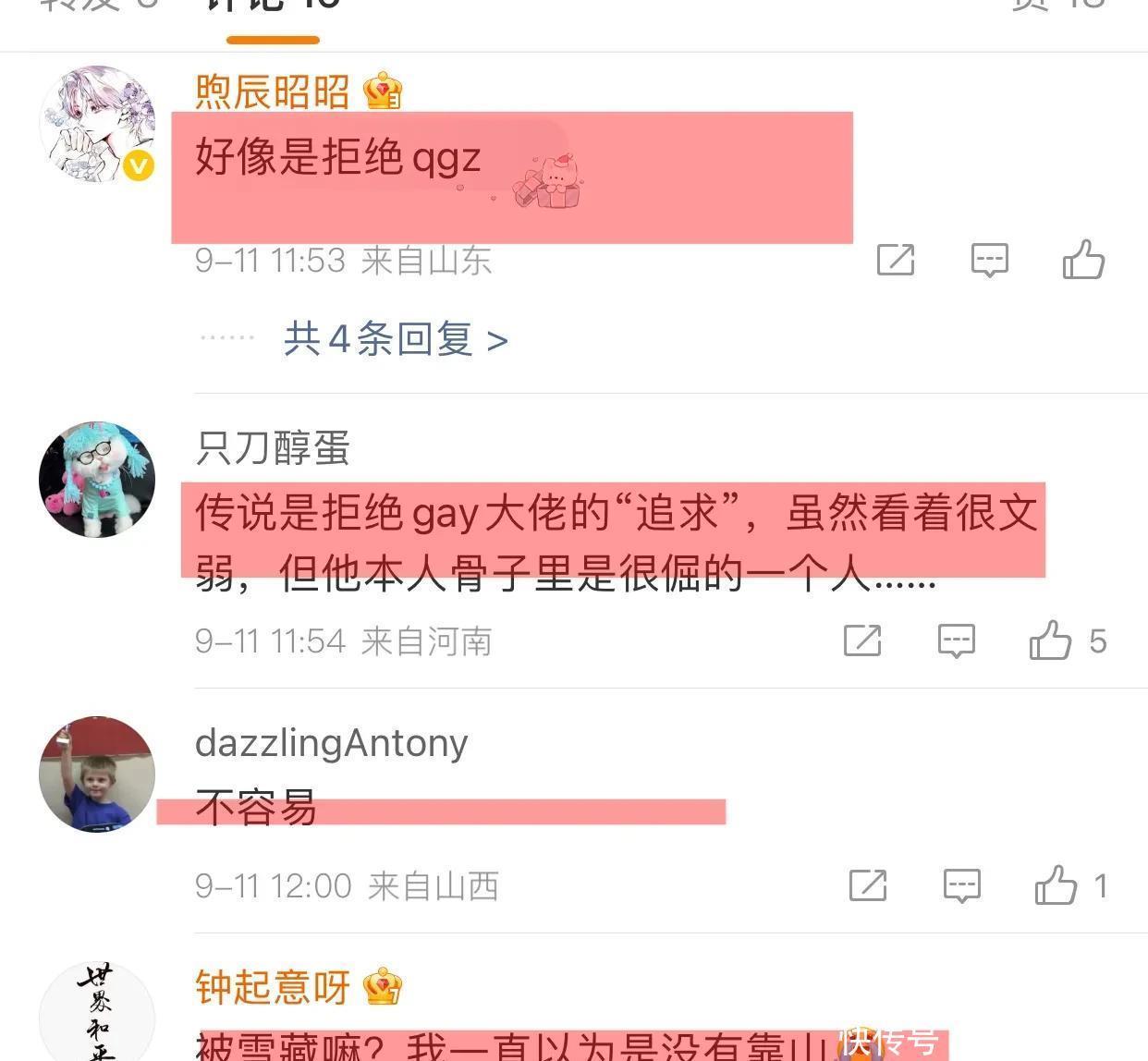1148x1061 pixels.
Task: Reply to 煦辰昭昭's comment
Action: [989, 260]
